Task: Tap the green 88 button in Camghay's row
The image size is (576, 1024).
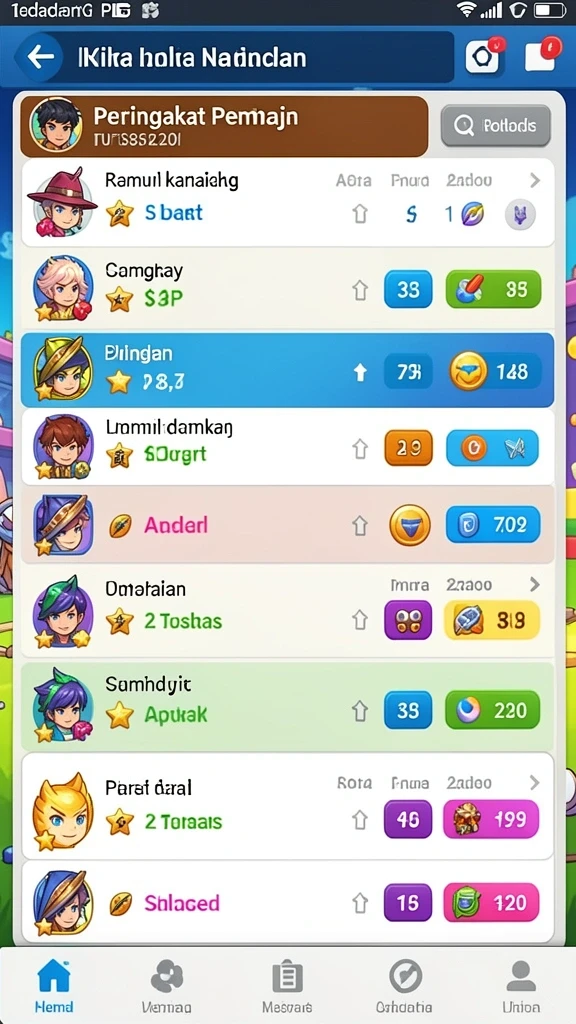Action: click(494, 289)
